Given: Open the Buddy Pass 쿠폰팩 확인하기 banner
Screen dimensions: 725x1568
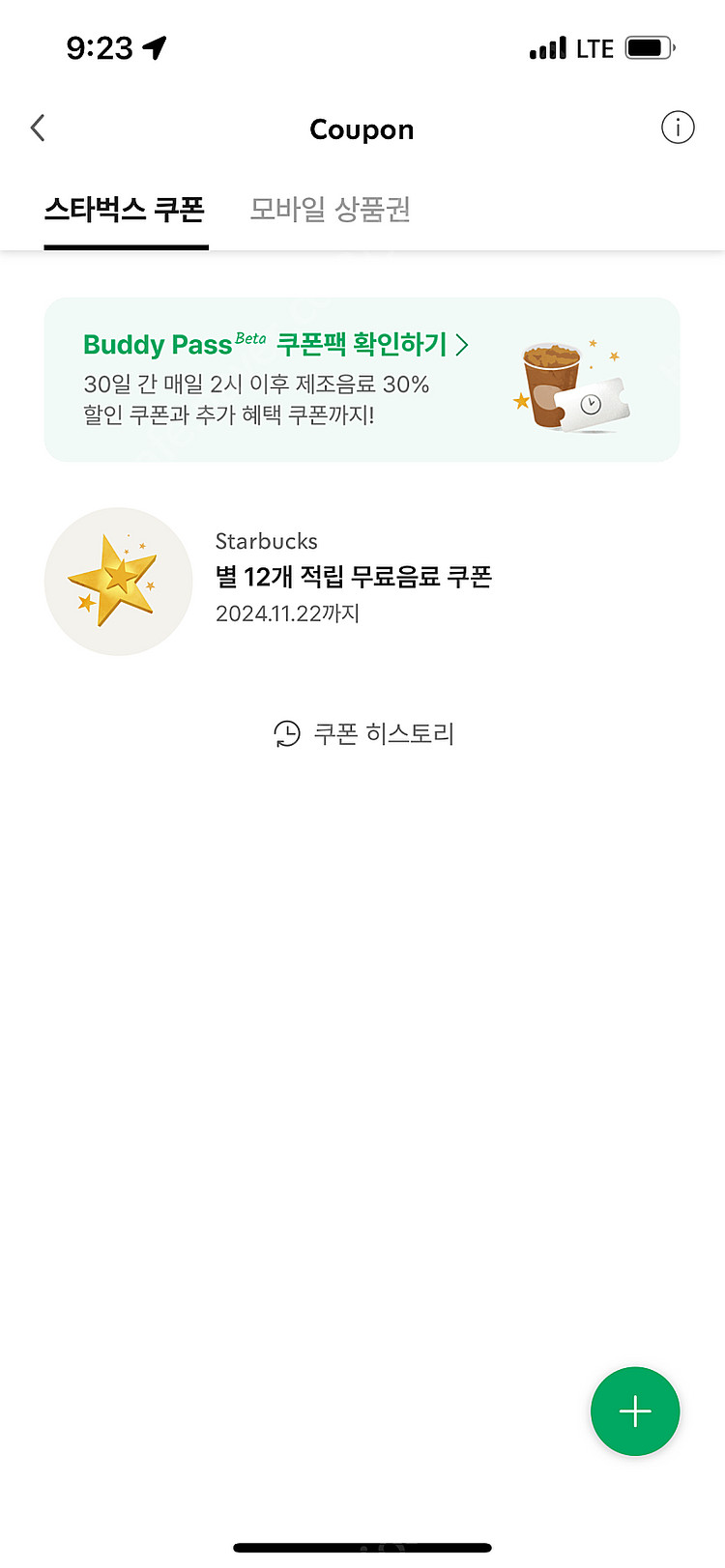Looking at the screenshot, I should (x=362, y=380).
